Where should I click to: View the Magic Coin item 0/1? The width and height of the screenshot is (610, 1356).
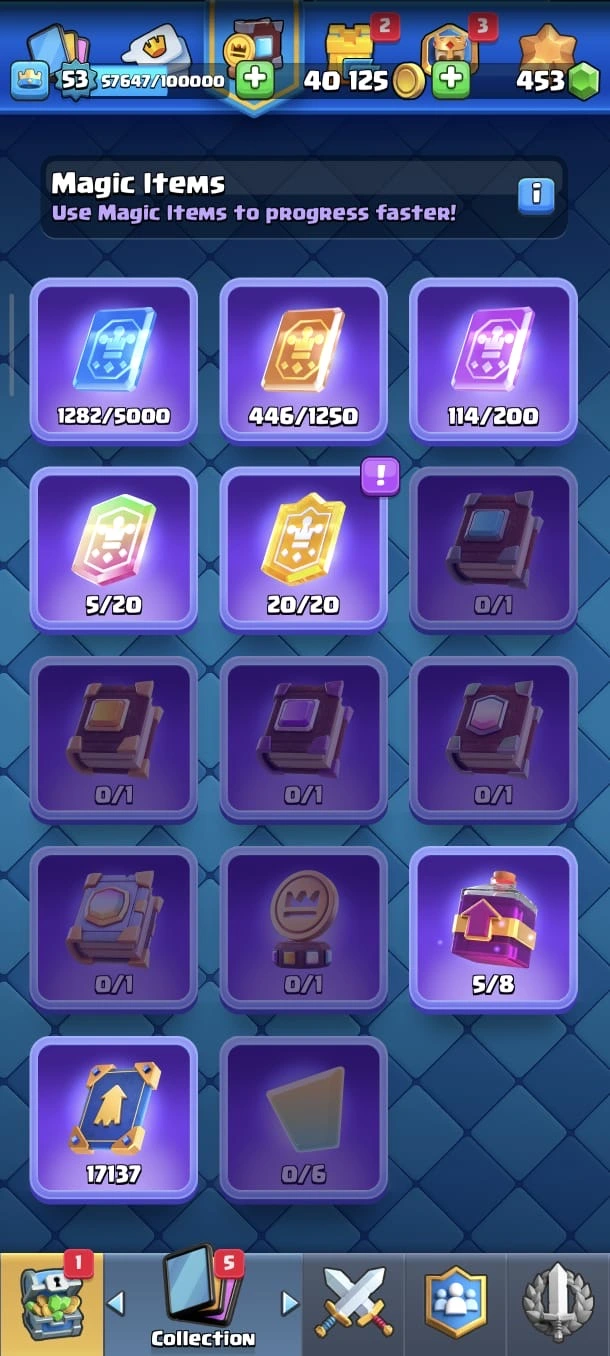pyautogui.click(x=303, y=928)
